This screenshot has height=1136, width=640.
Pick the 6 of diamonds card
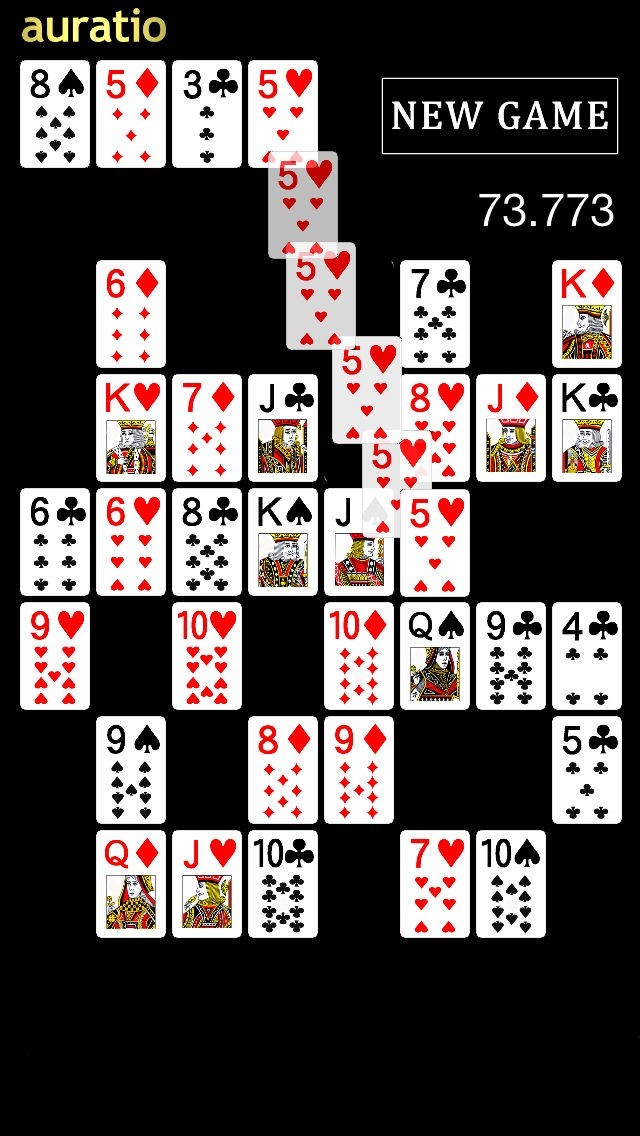pyautogui.click(x=131, y=314)
